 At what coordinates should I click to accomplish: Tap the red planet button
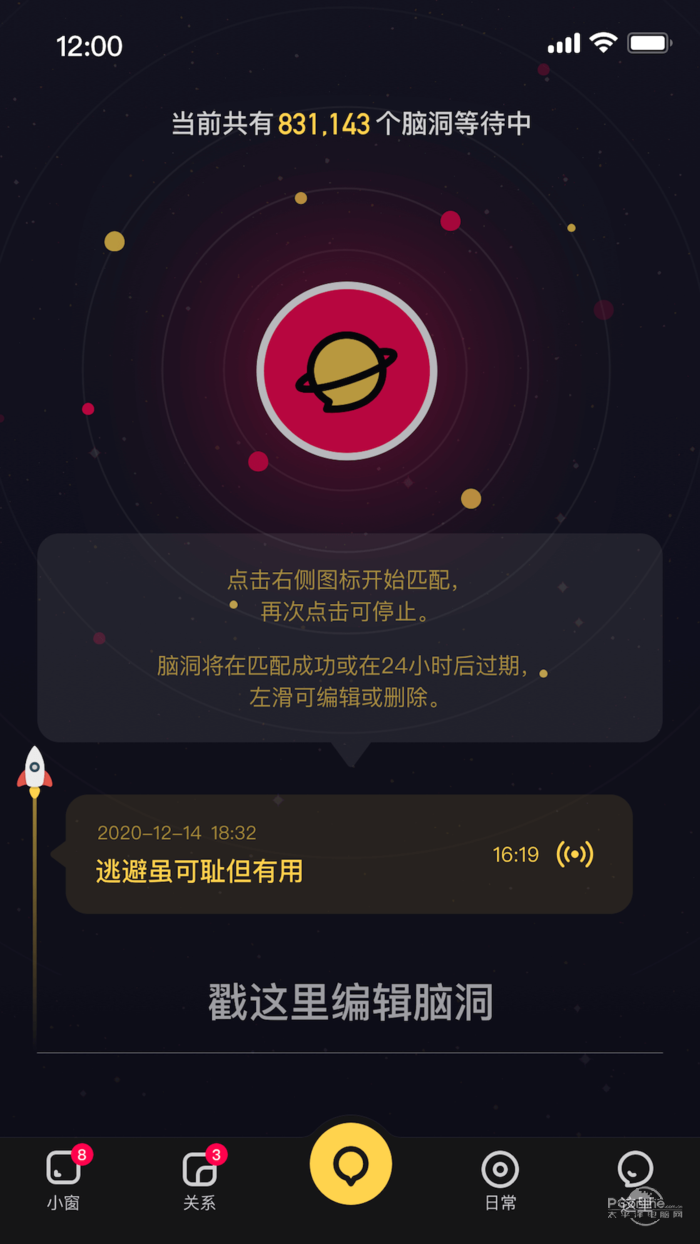coord(347,372)
